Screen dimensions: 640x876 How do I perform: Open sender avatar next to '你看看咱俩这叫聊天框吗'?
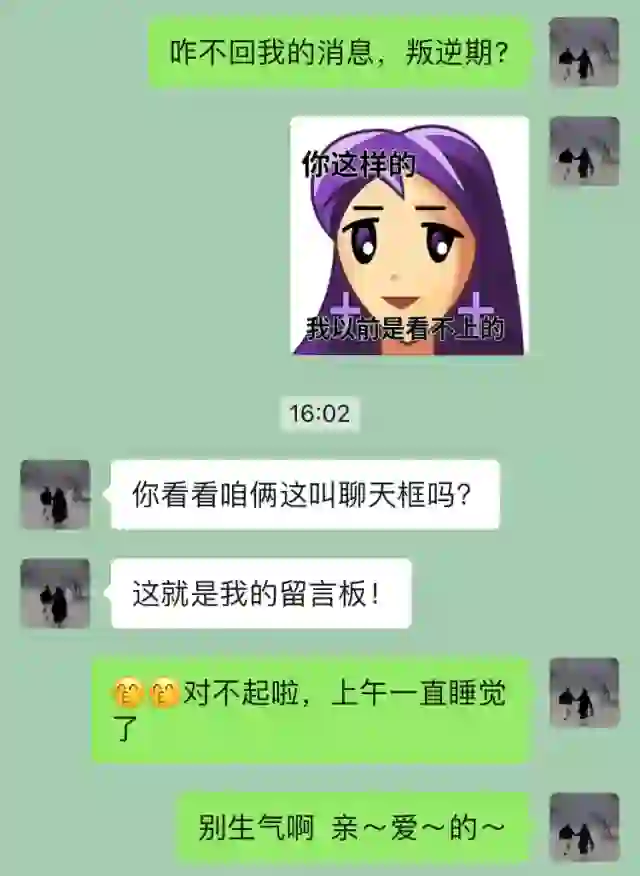[56, 494]
